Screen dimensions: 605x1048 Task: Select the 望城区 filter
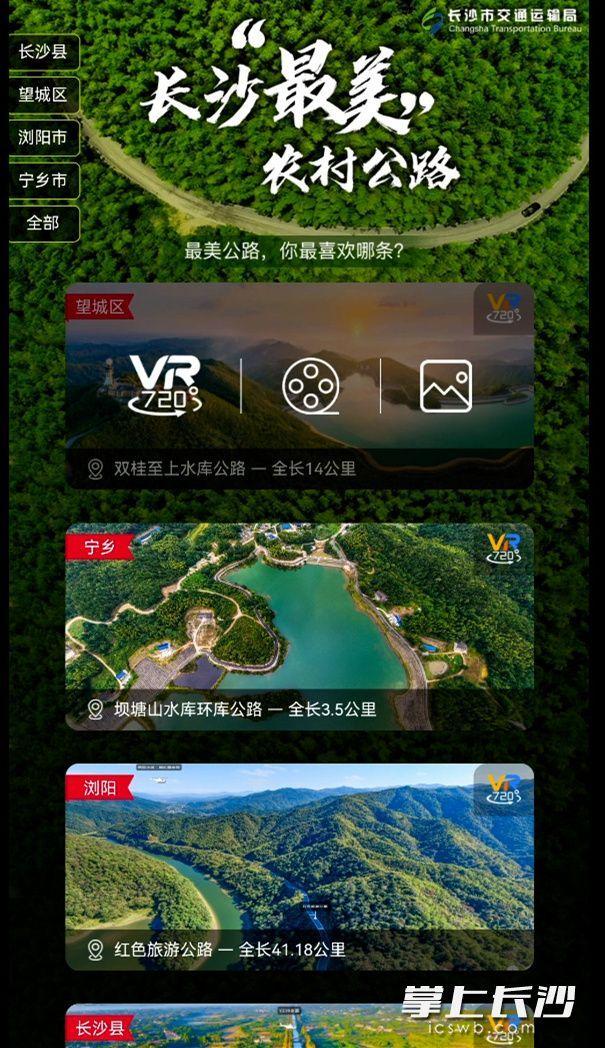43,95
